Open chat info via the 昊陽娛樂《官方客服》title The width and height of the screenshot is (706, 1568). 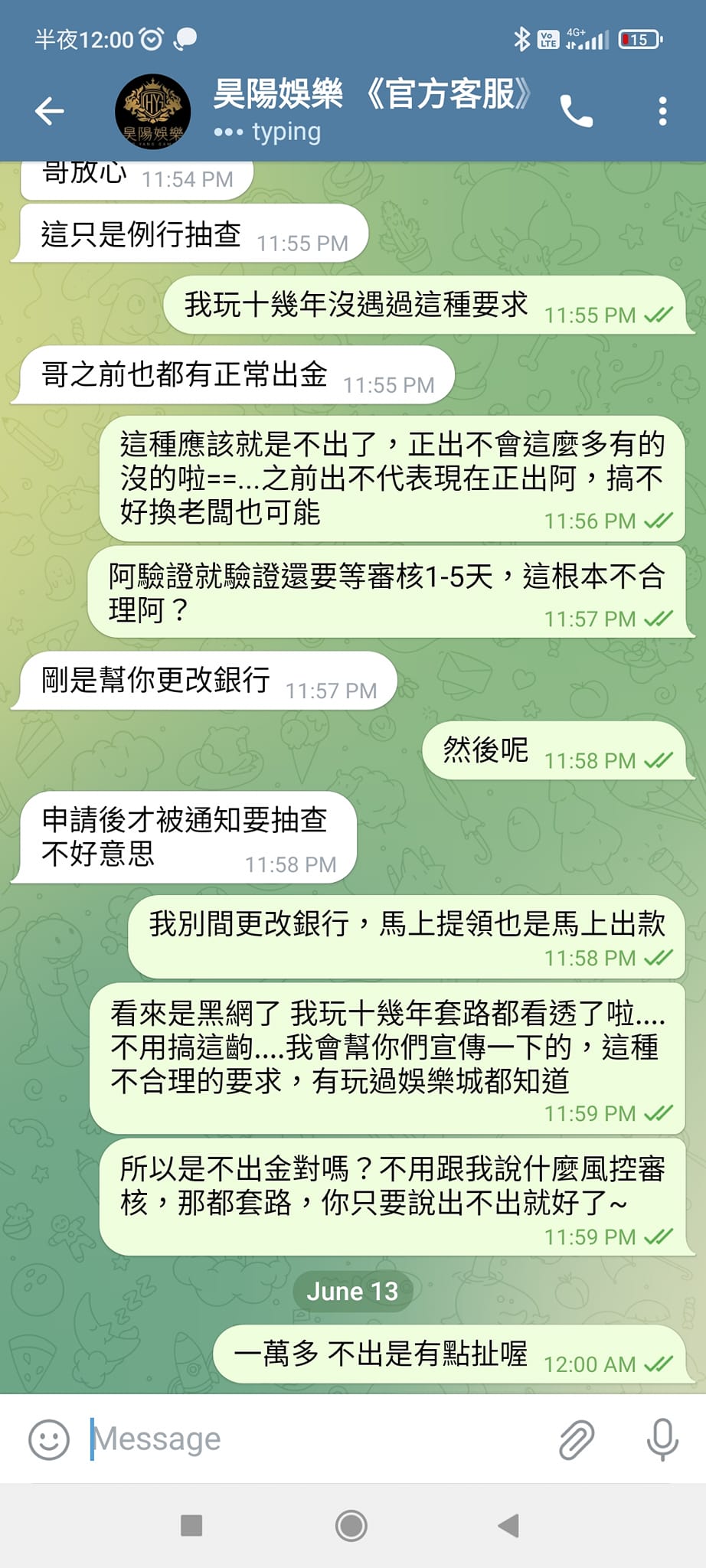[x=371, y=94]
